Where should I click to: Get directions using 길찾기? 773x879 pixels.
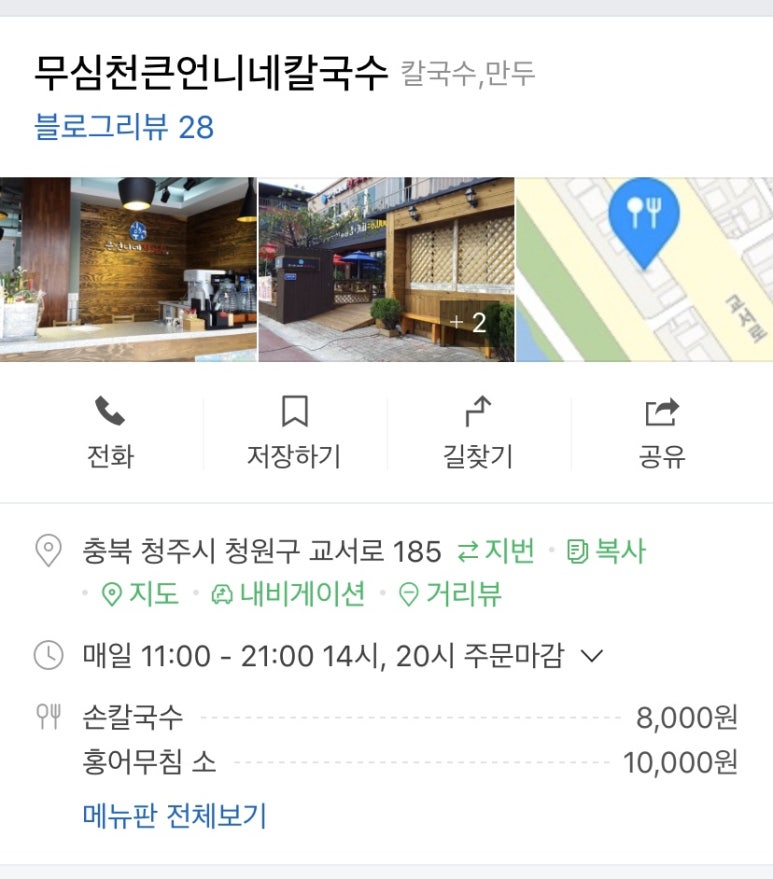(x=478, y=433)
